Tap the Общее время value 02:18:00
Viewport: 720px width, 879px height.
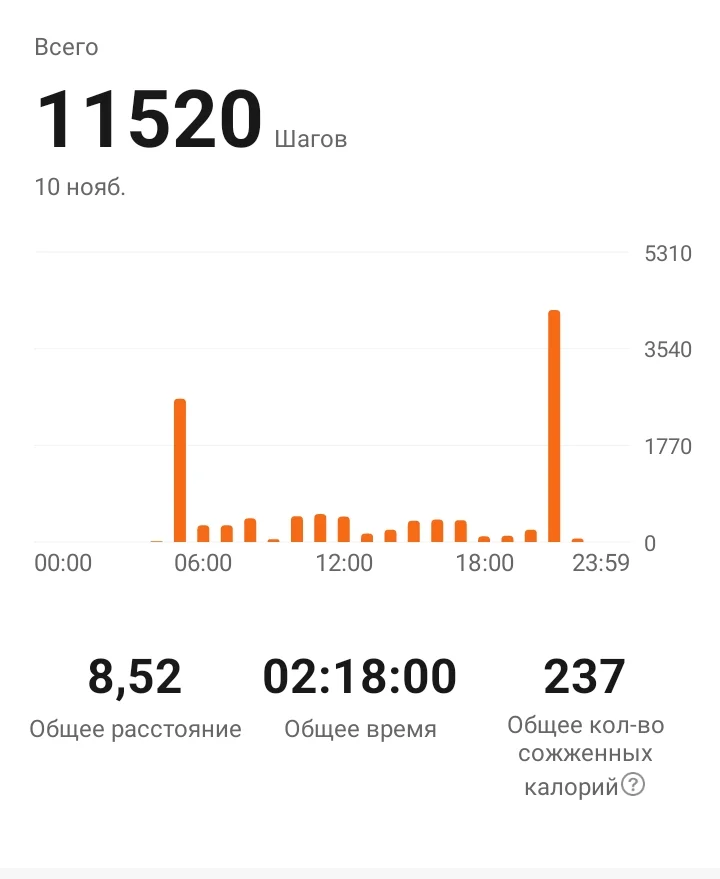pos(360,676)
